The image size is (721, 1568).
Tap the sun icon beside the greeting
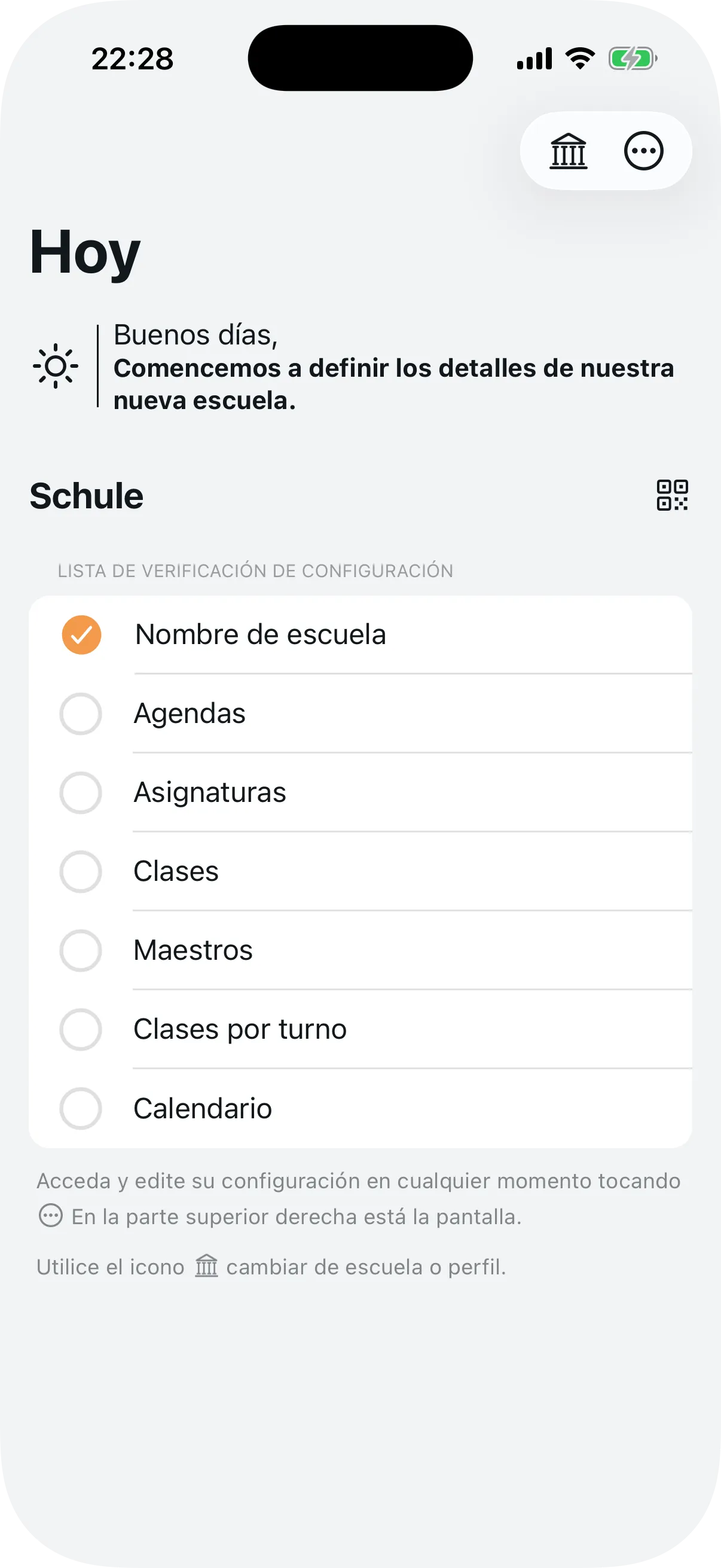click(x=55, y=367)
